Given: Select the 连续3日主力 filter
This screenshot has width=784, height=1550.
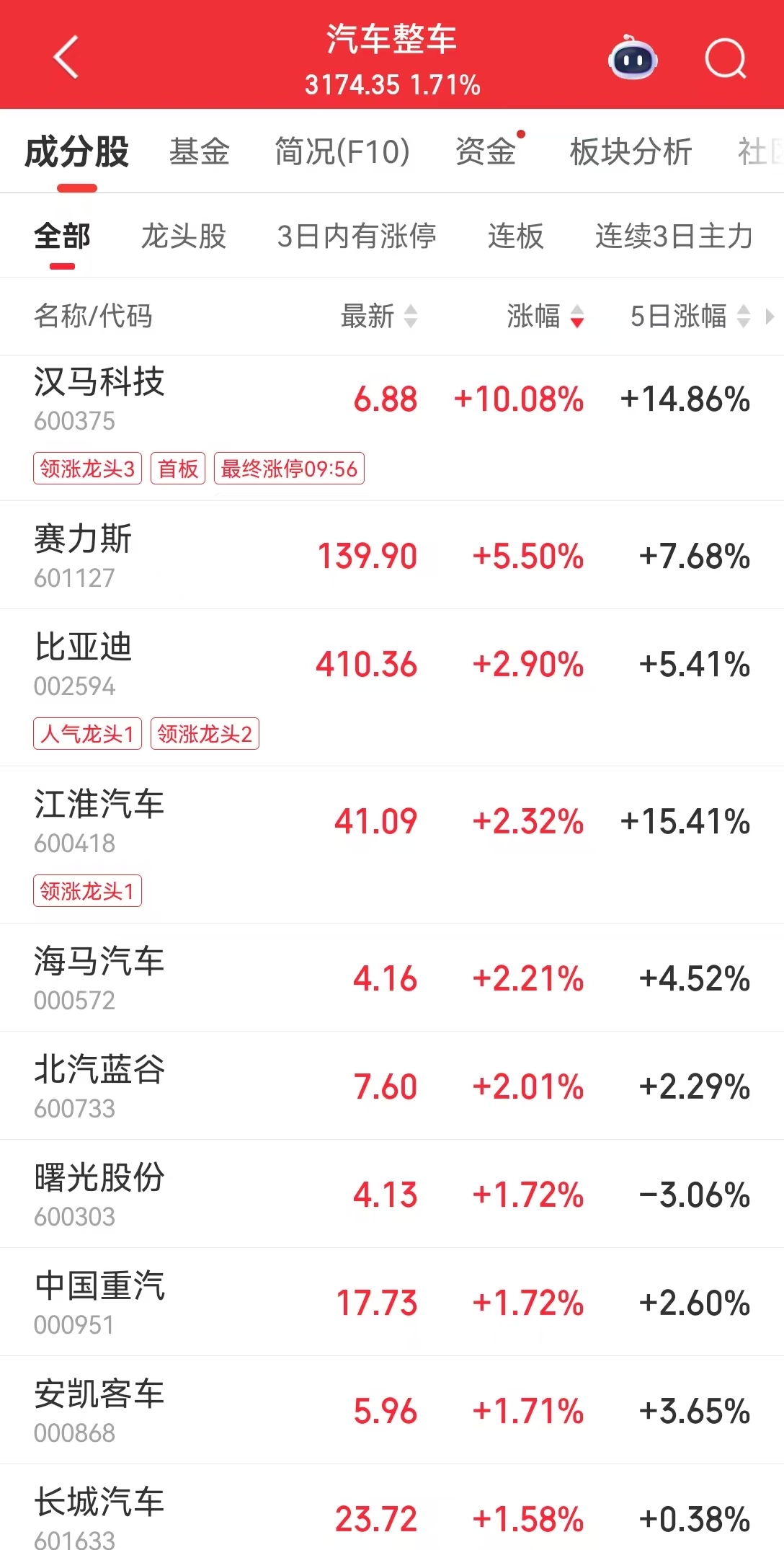Looking at the screenshot, I should tap(674, 236).
